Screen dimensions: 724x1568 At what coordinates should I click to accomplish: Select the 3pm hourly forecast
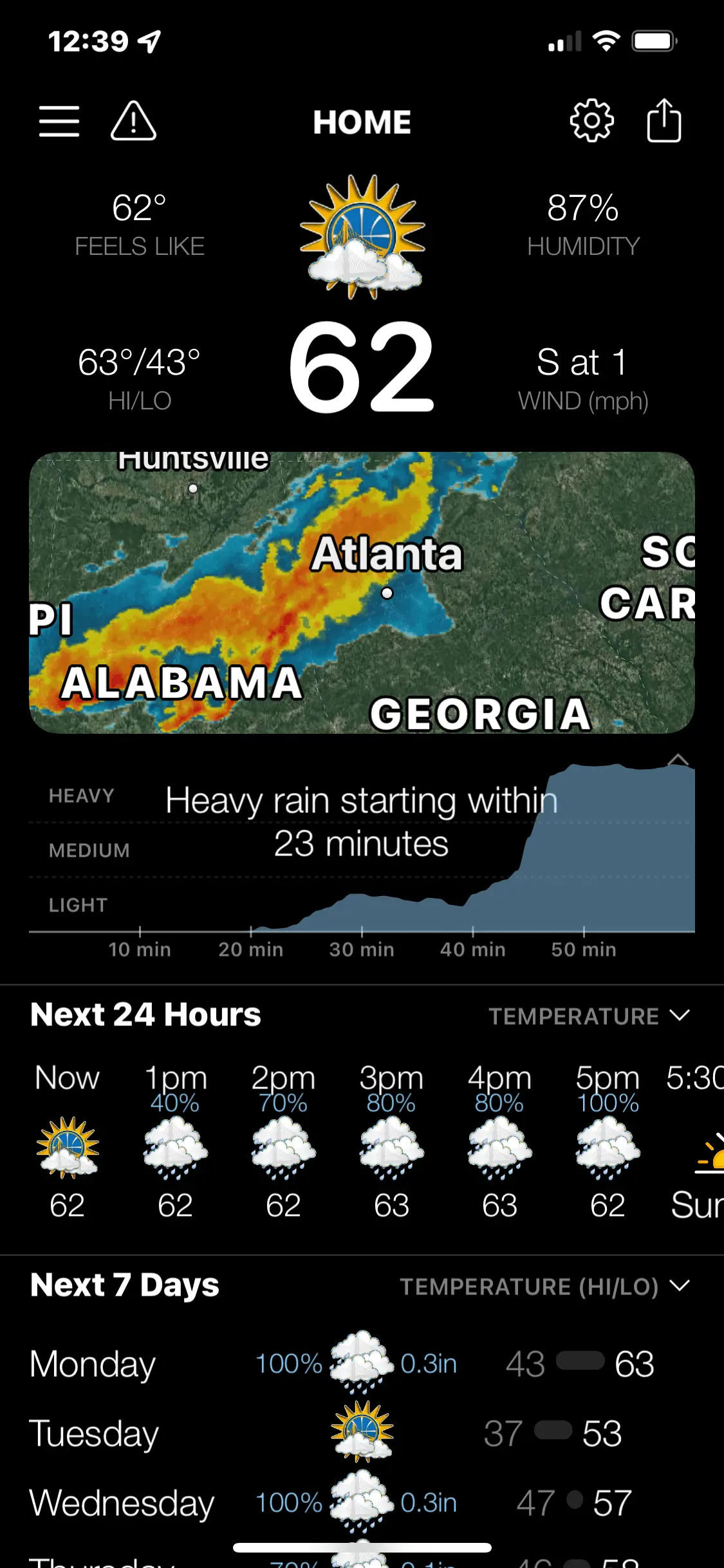pyautogui.click(x=391, y=1141)
